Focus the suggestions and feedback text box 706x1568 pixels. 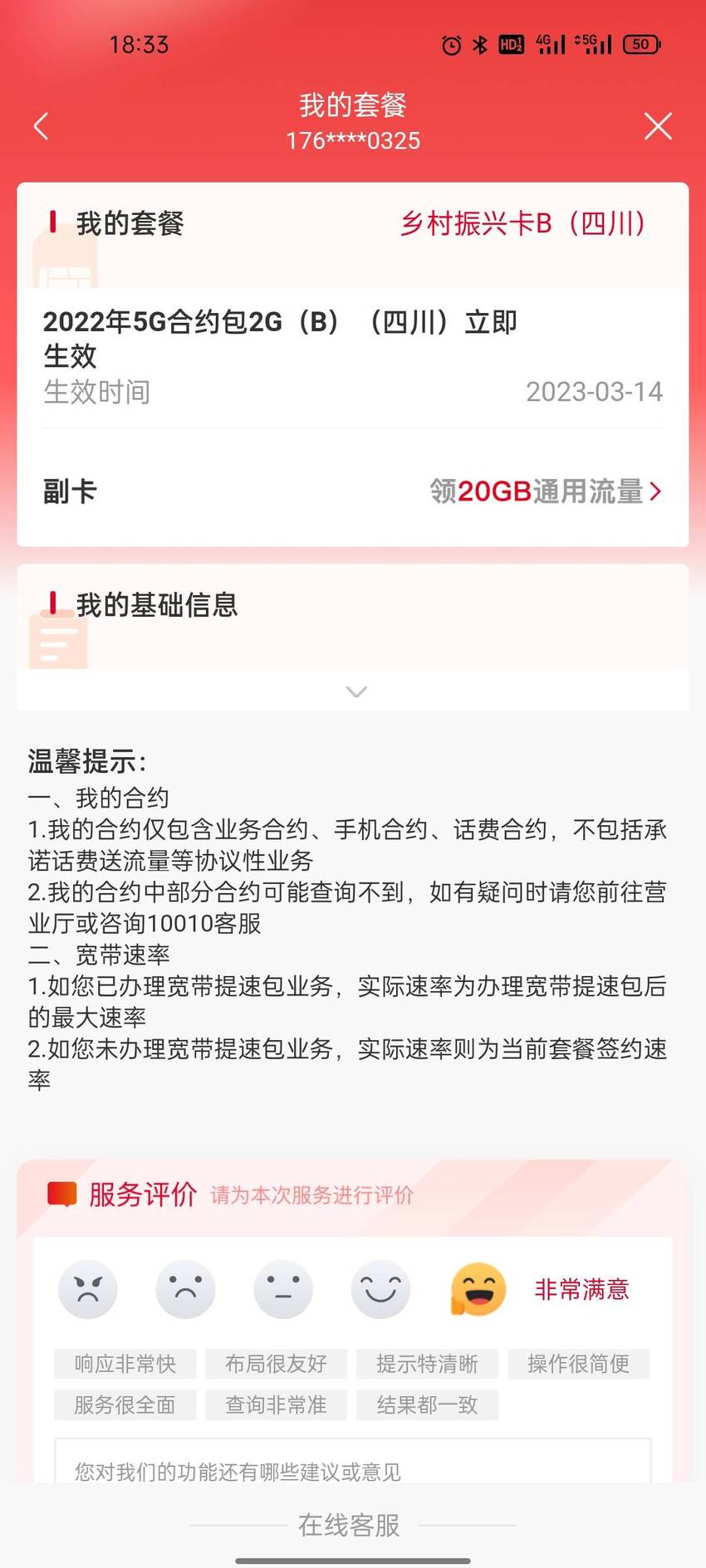click(353, 1462)
